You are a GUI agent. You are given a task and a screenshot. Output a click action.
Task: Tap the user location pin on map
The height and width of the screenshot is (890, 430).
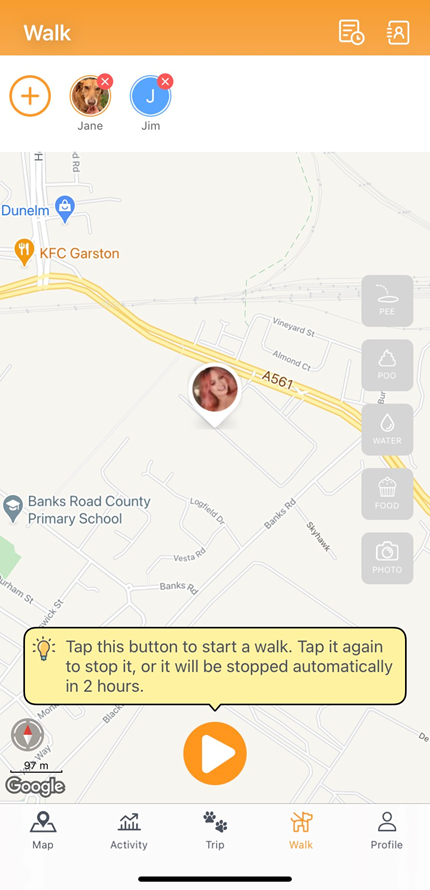(215, 394)
